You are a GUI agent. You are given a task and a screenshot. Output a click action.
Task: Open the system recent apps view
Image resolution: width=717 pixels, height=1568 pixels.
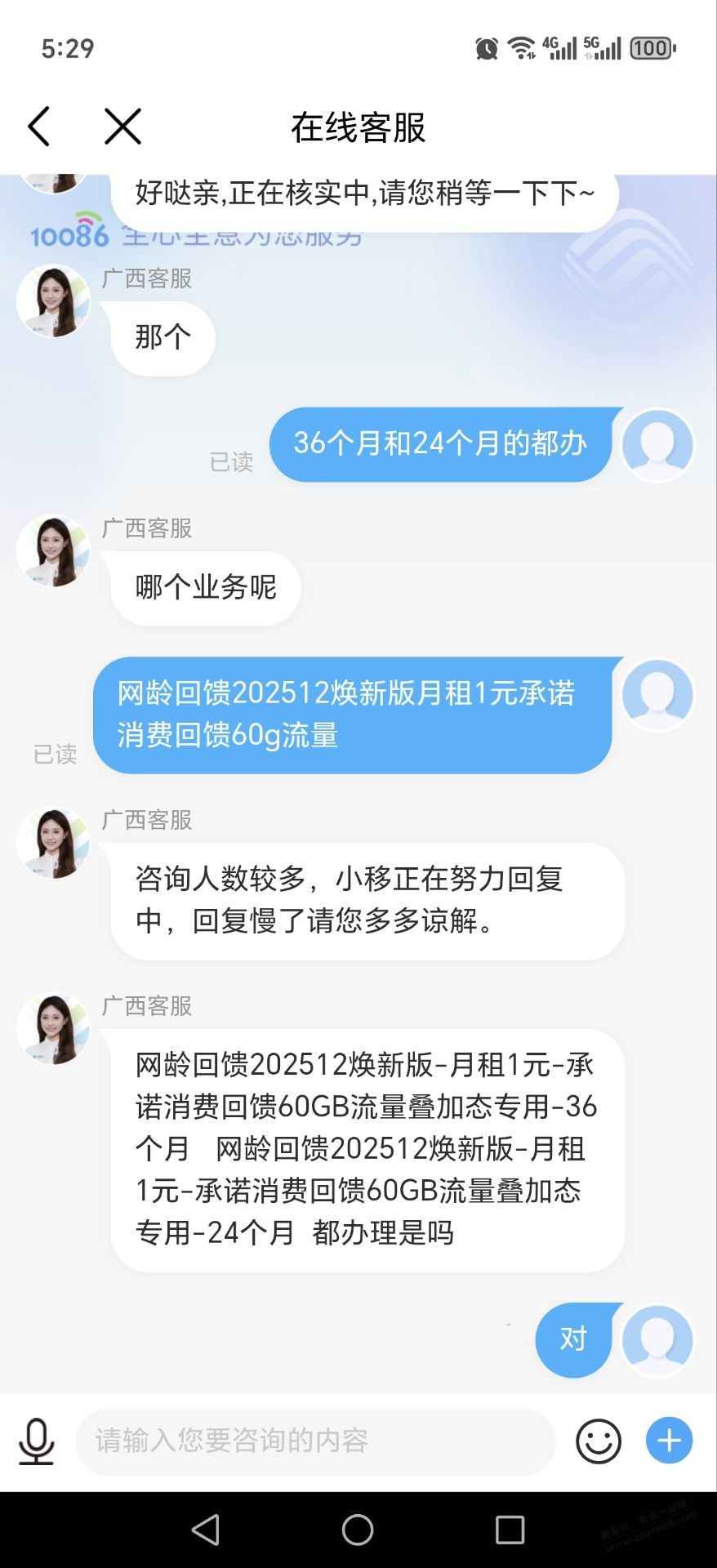[x=510, y=1529]
